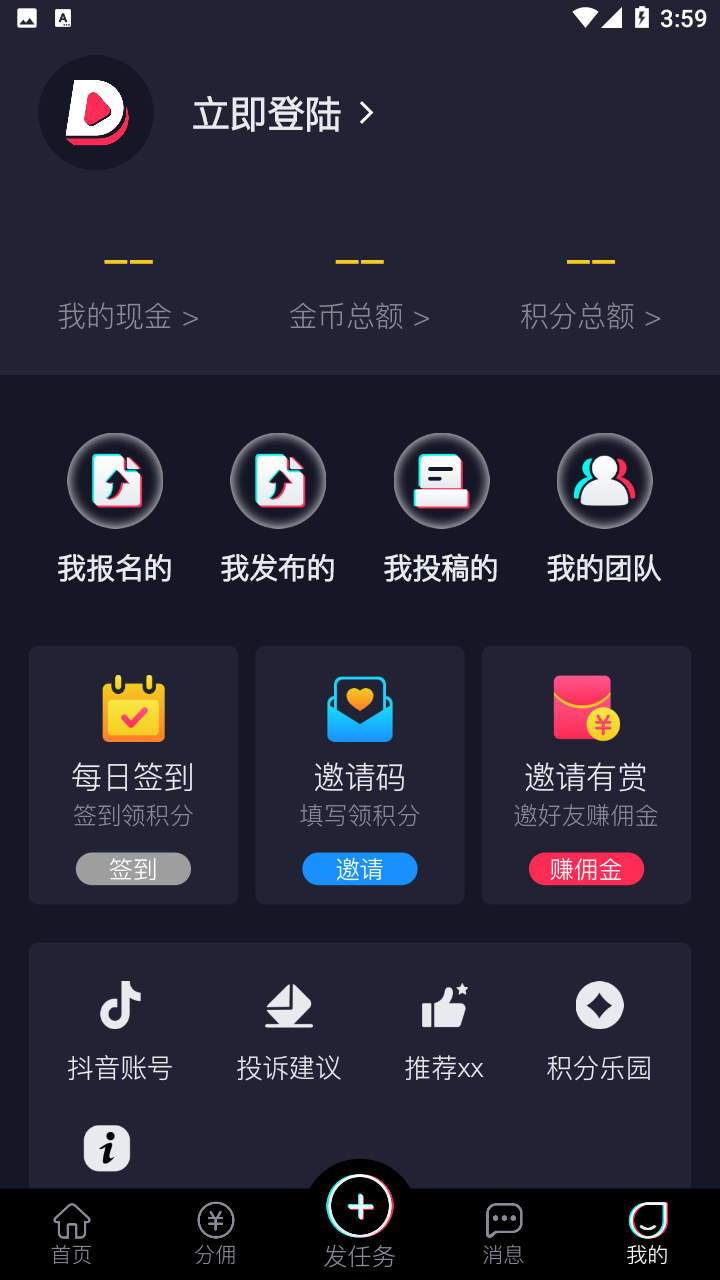Open the 分佣 commission tab
The width and height of the screenshot is (720, 1280).
215,1232
